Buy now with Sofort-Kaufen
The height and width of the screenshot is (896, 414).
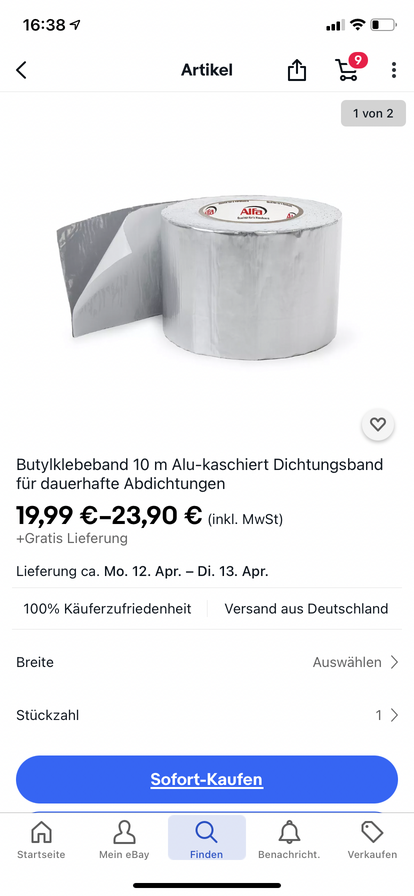point(207,779)
